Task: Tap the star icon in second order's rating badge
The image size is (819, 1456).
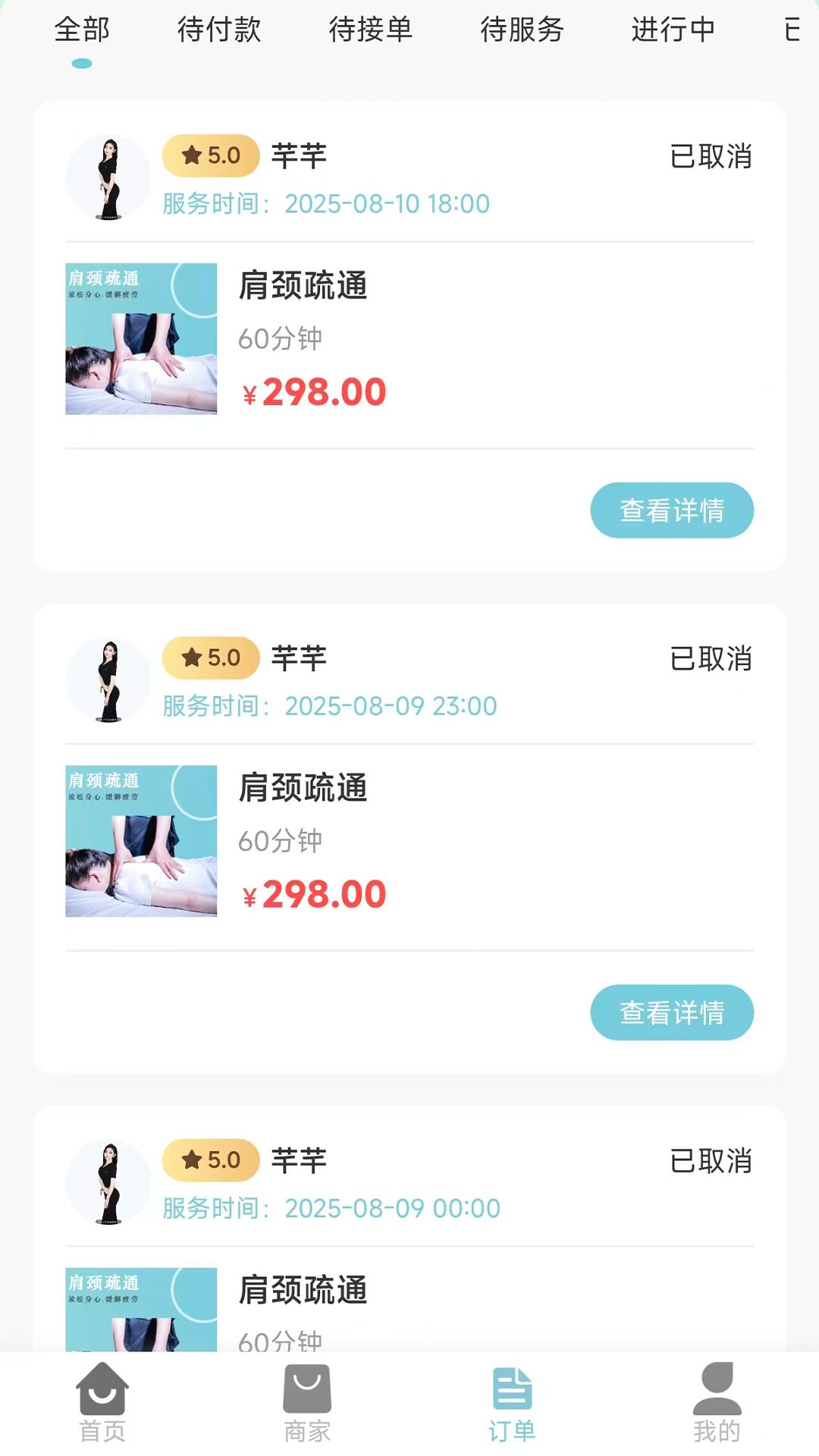Action: click(191, 658)
